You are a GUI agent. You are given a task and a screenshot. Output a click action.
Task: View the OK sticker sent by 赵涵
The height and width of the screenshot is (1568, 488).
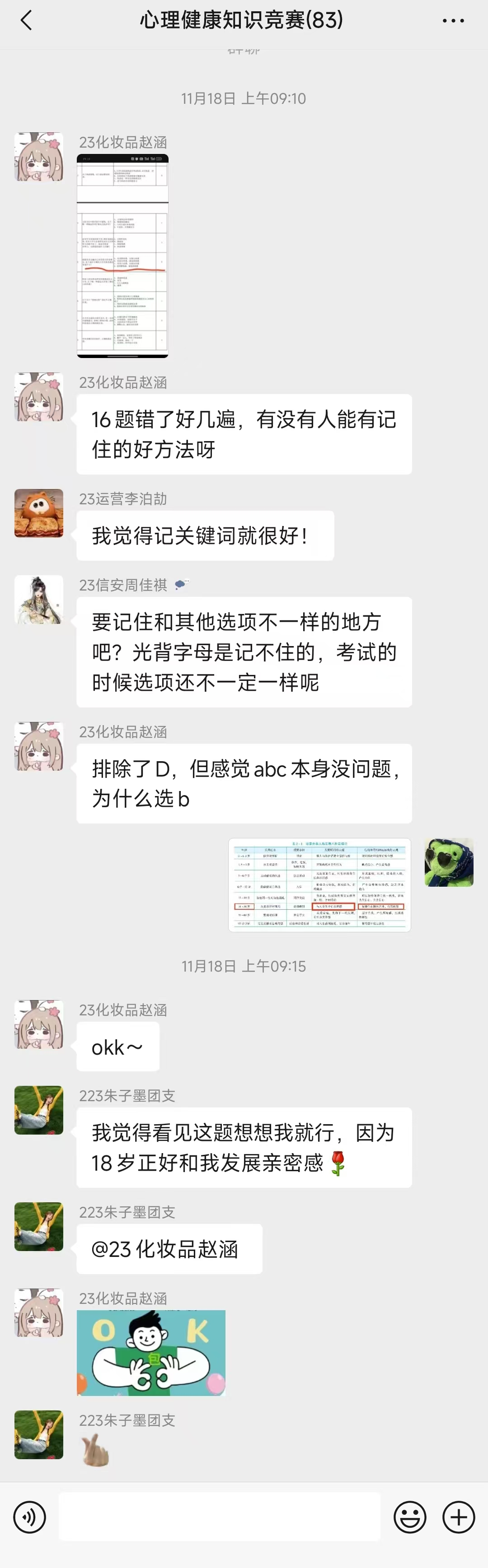[151, 1353]
